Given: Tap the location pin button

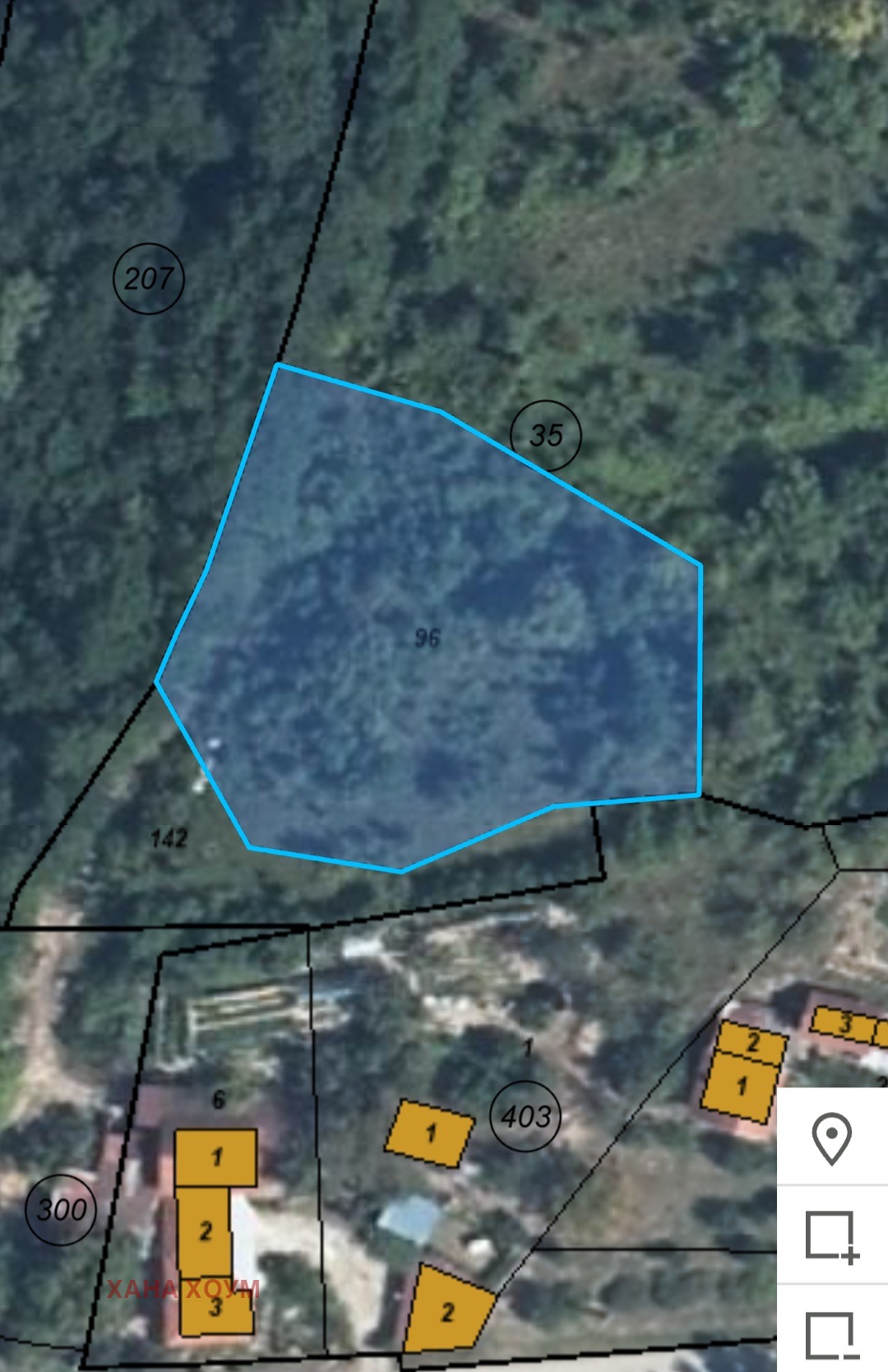Looking at the screenshot, I should [831, 1138].
